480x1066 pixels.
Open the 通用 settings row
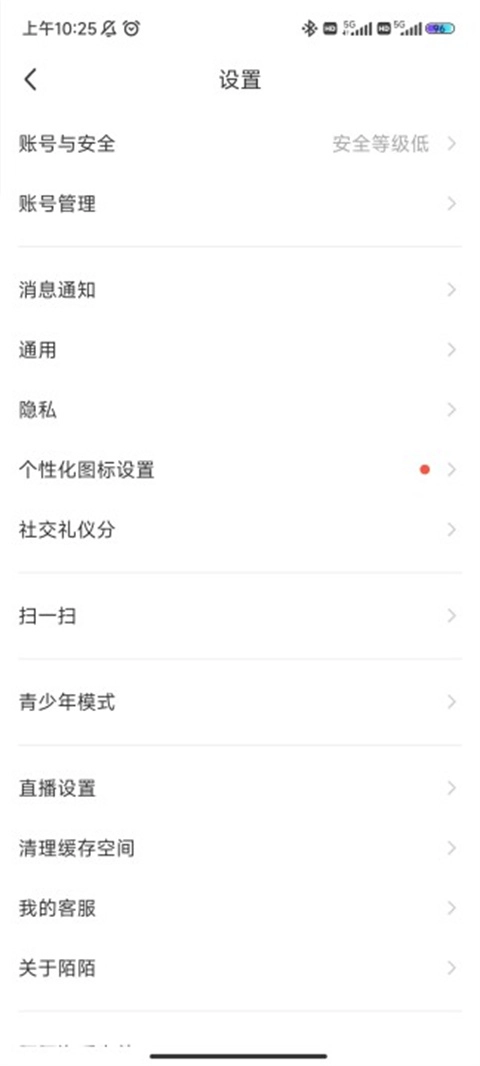coord(240,350)
